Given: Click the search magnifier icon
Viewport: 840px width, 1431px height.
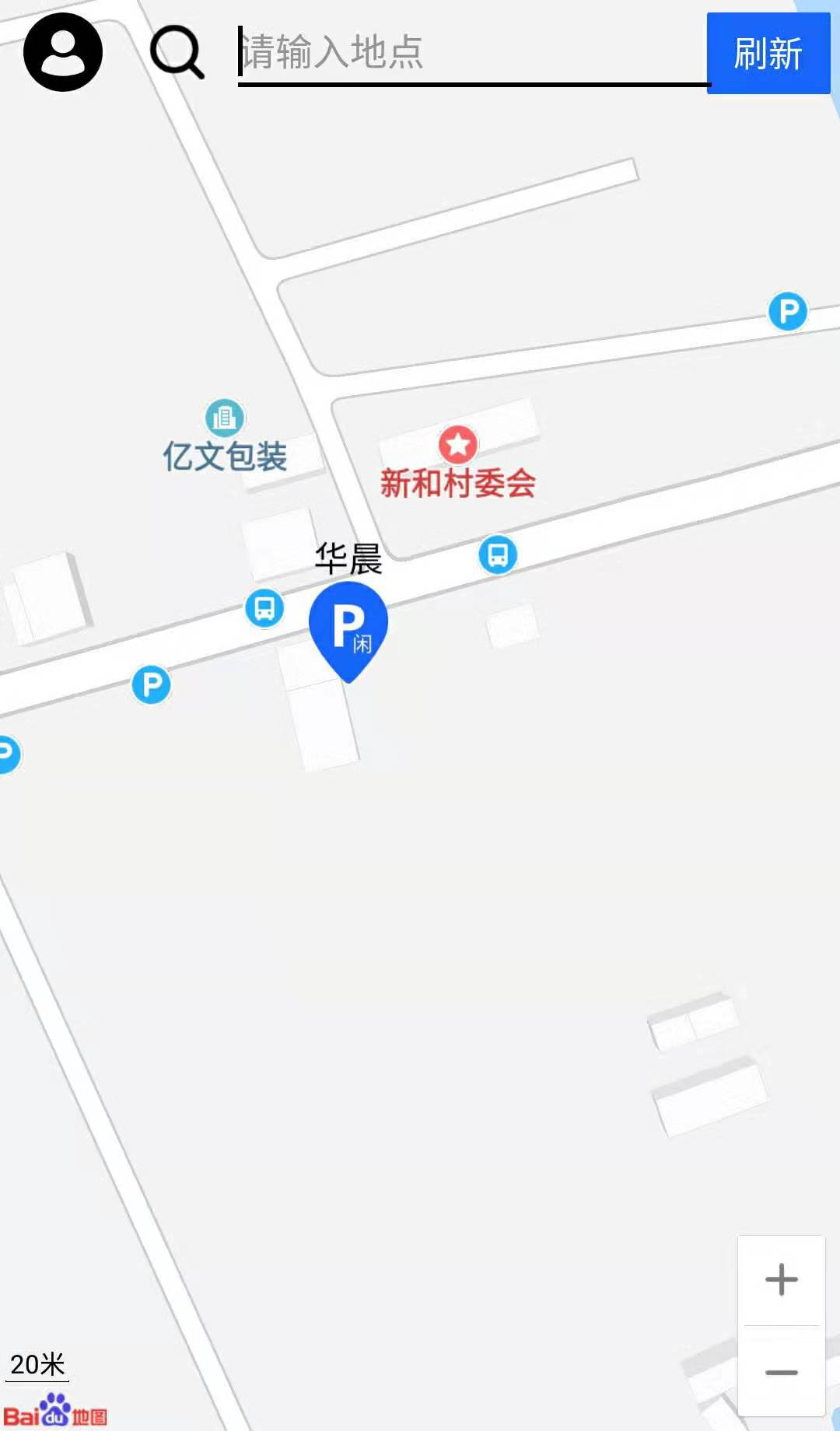Looking at the screenshot, I should point(177,51).
